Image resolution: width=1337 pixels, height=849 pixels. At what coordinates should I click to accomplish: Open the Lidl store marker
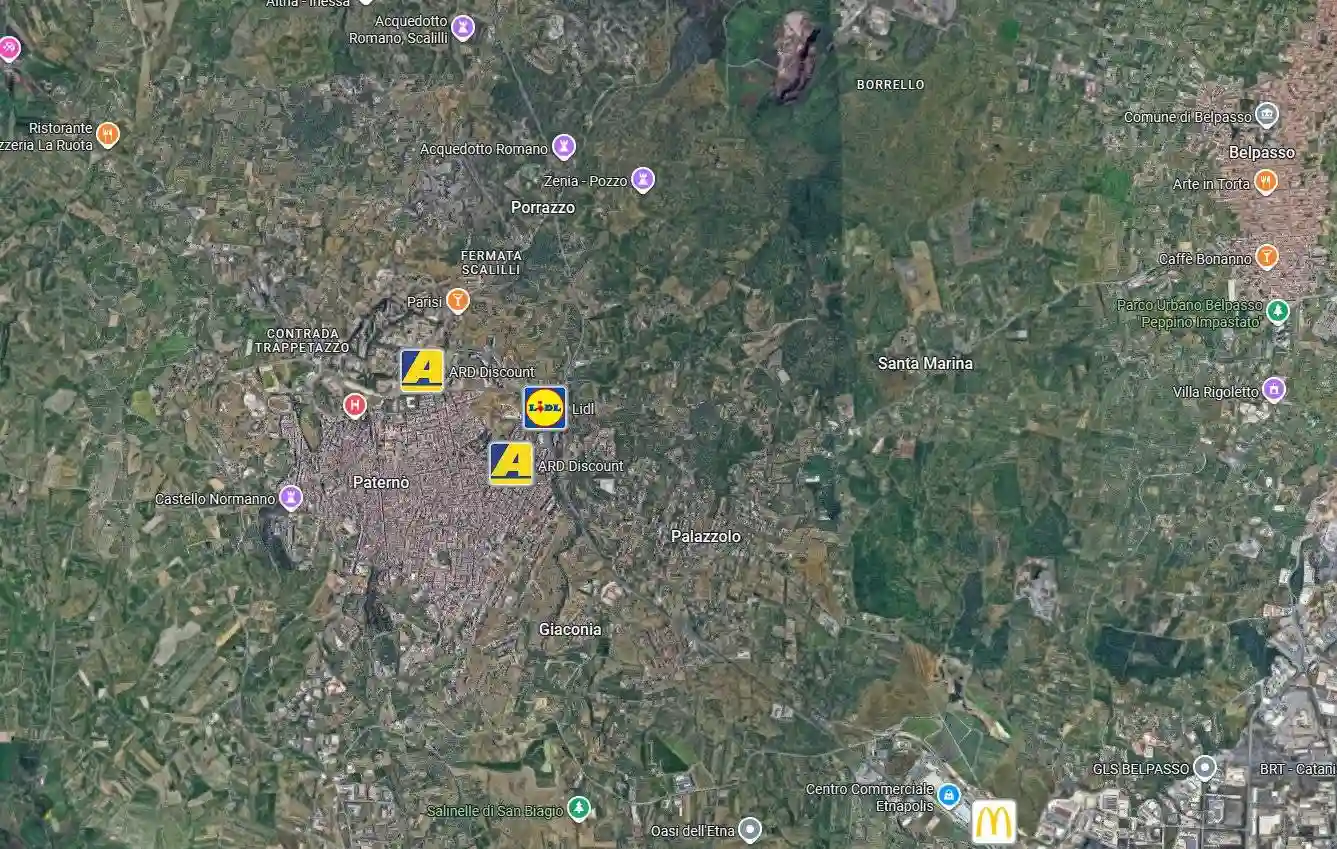[545, 408]
